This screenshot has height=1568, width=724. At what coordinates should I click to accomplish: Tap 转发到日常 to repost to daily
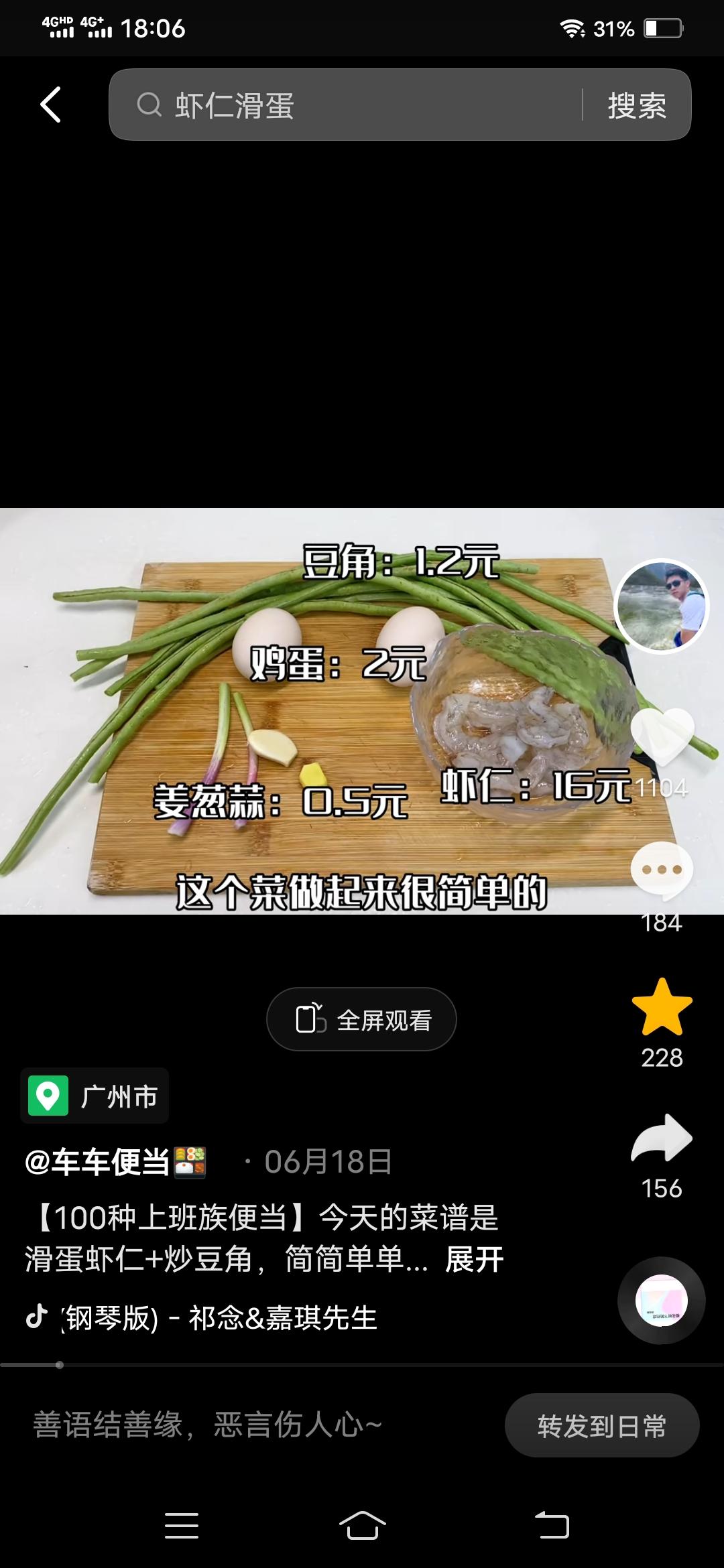[x=601, y=1425]
